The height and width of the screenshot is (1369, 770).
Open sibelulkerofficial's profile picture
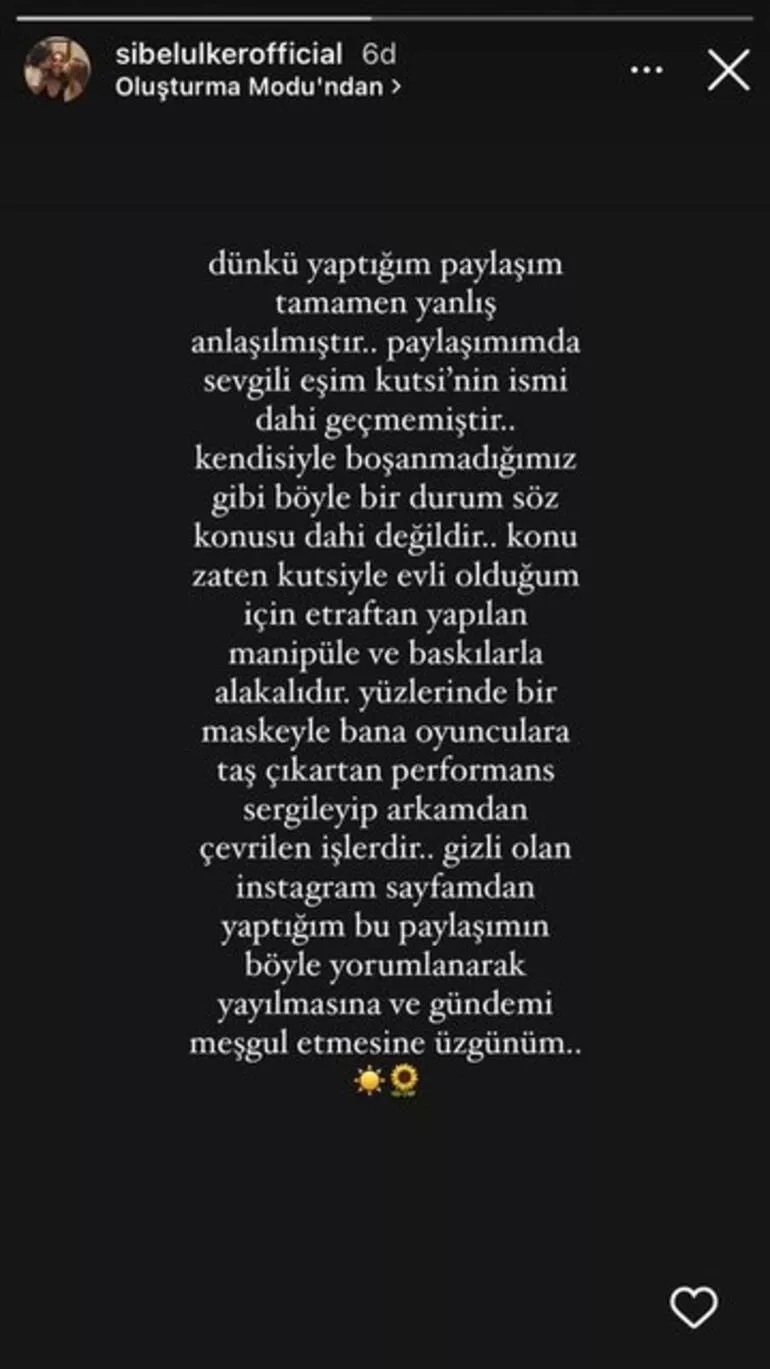[57, 70]
